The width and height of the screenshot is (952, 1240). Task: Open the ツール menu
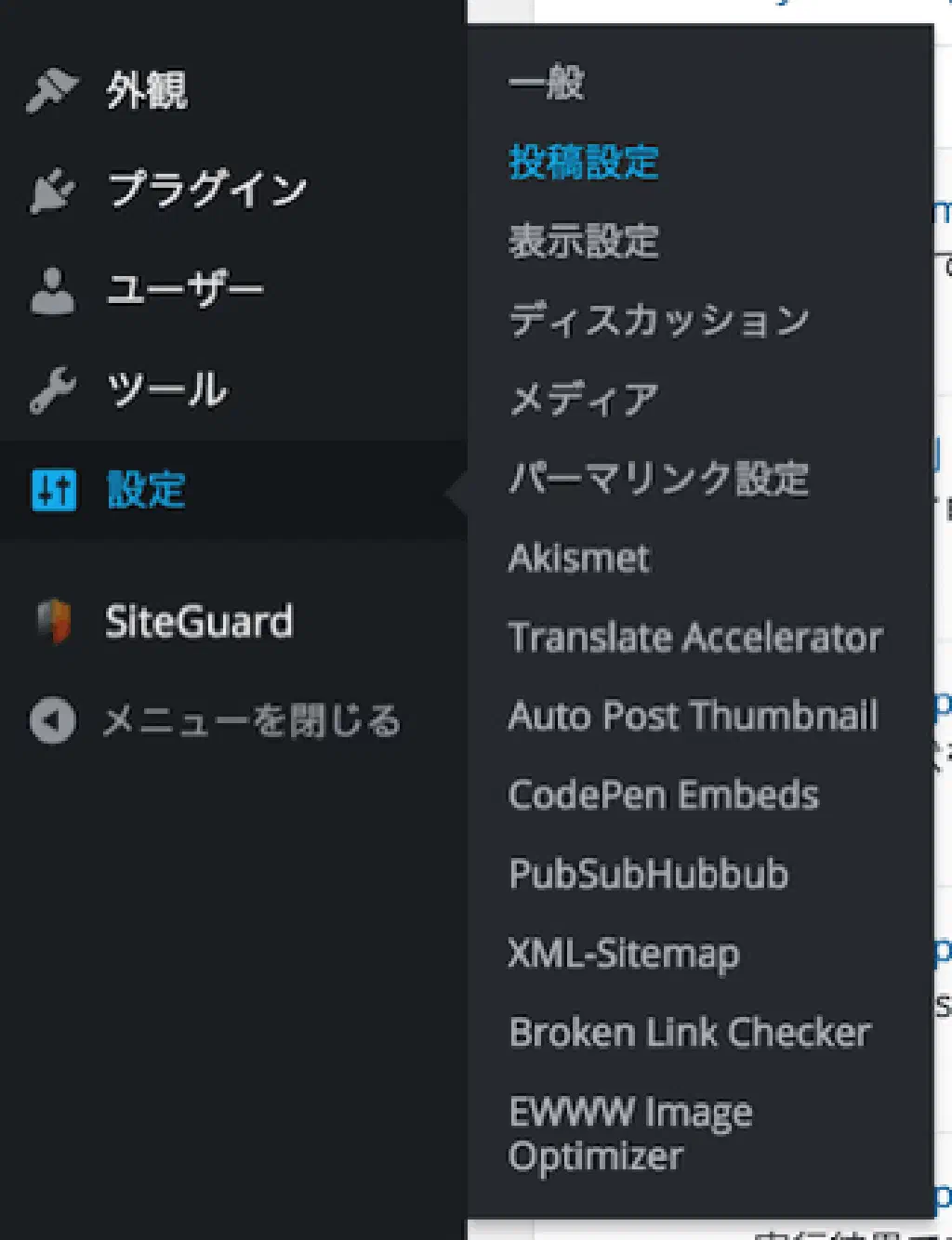tap(166, 389)
